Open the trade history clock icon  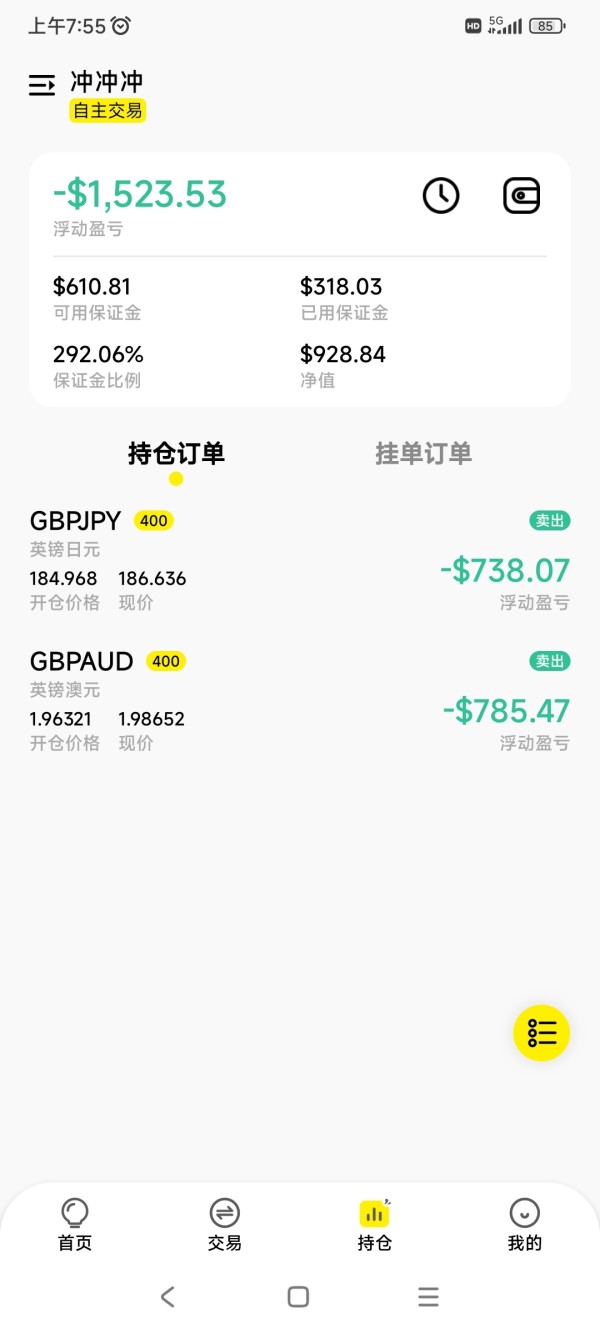point(441,195)
